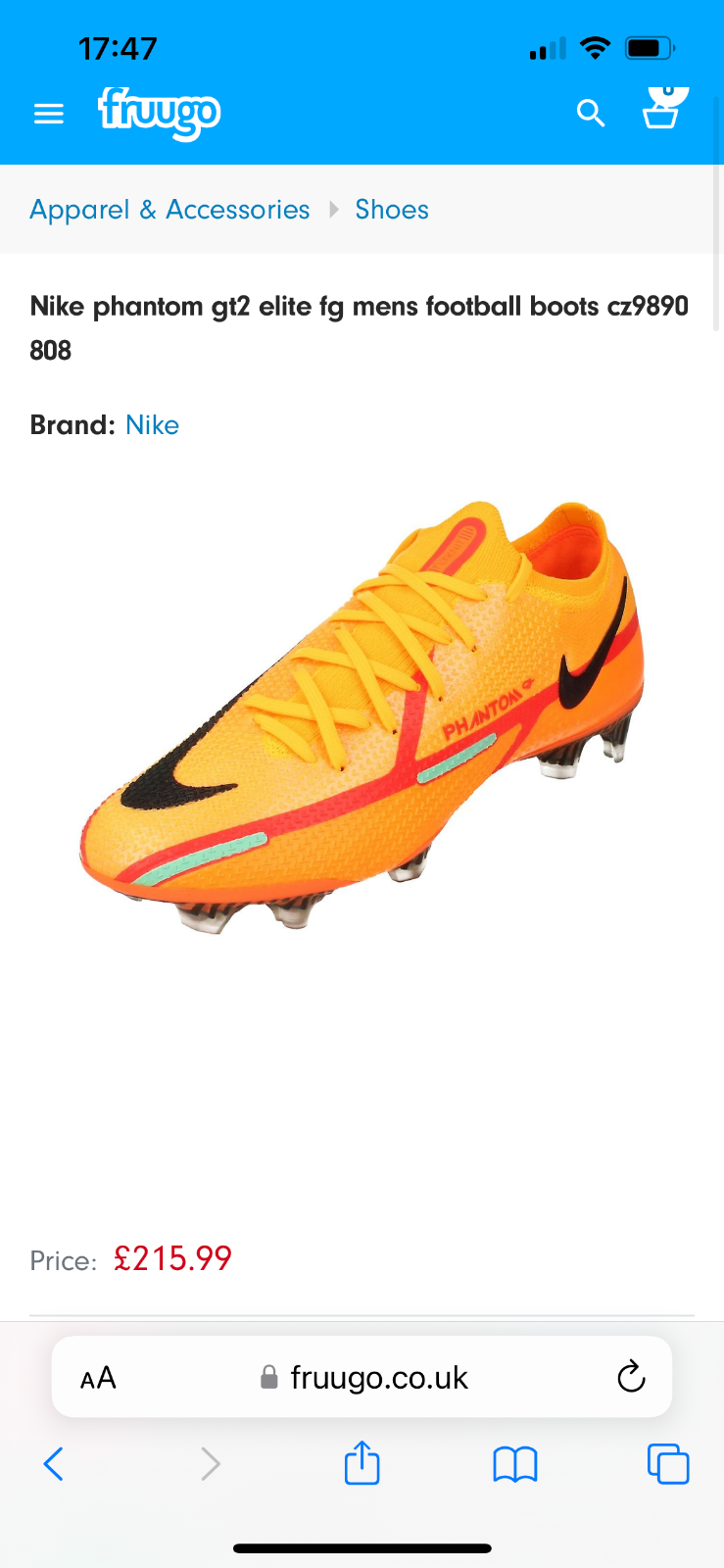Image resolution: width=724 pixels, height=1568 pixels.
Task: Open the AA text size controls
Action: pos(97,1376)
